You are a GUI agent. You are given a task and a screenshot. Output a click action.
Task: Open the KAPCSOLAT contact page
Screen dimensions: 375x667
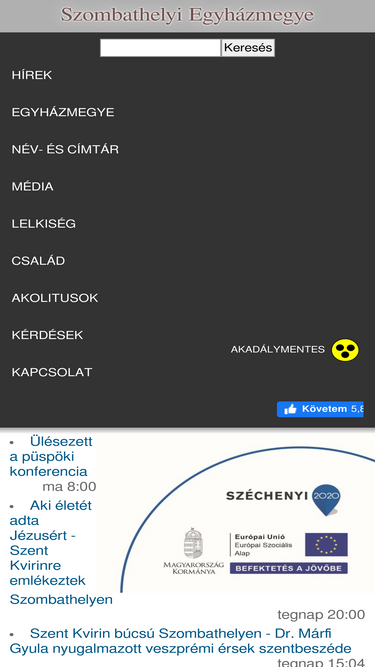click(x=52, y=372)
